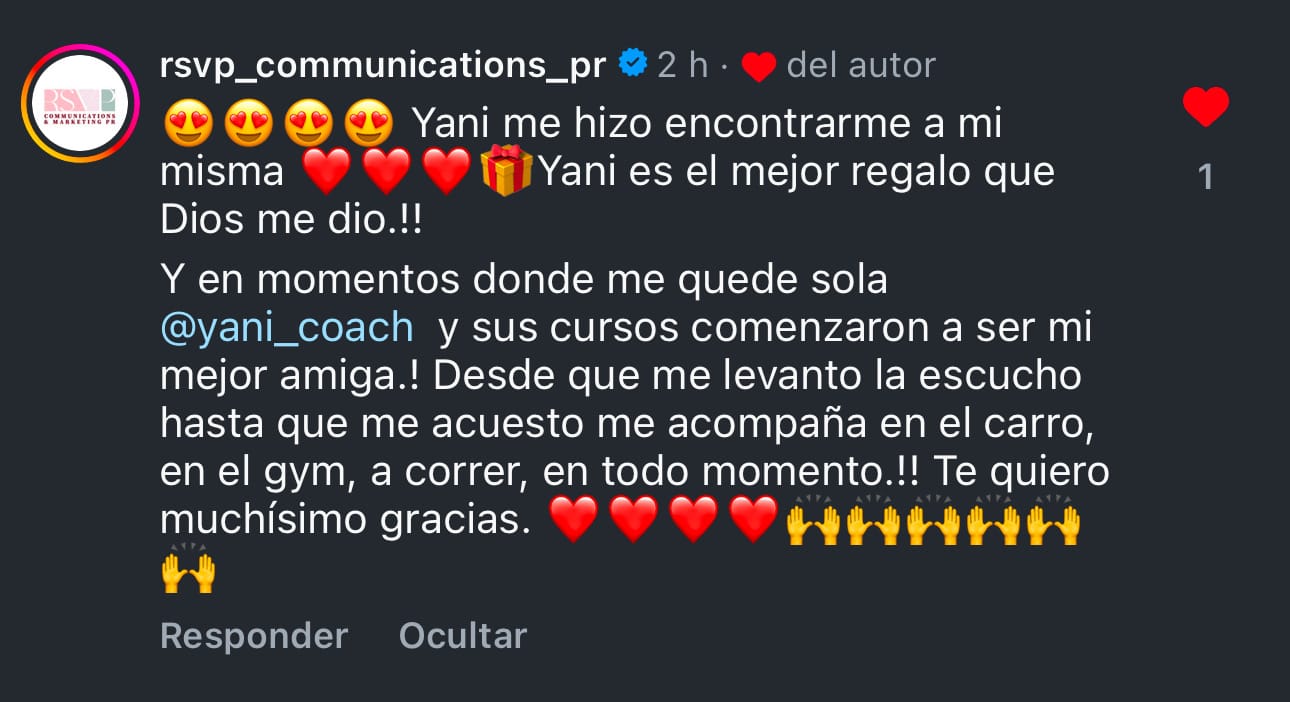1290x702 pixels.
Task: Tap Responder to reply to the comment
Action: tap(254, 635)
